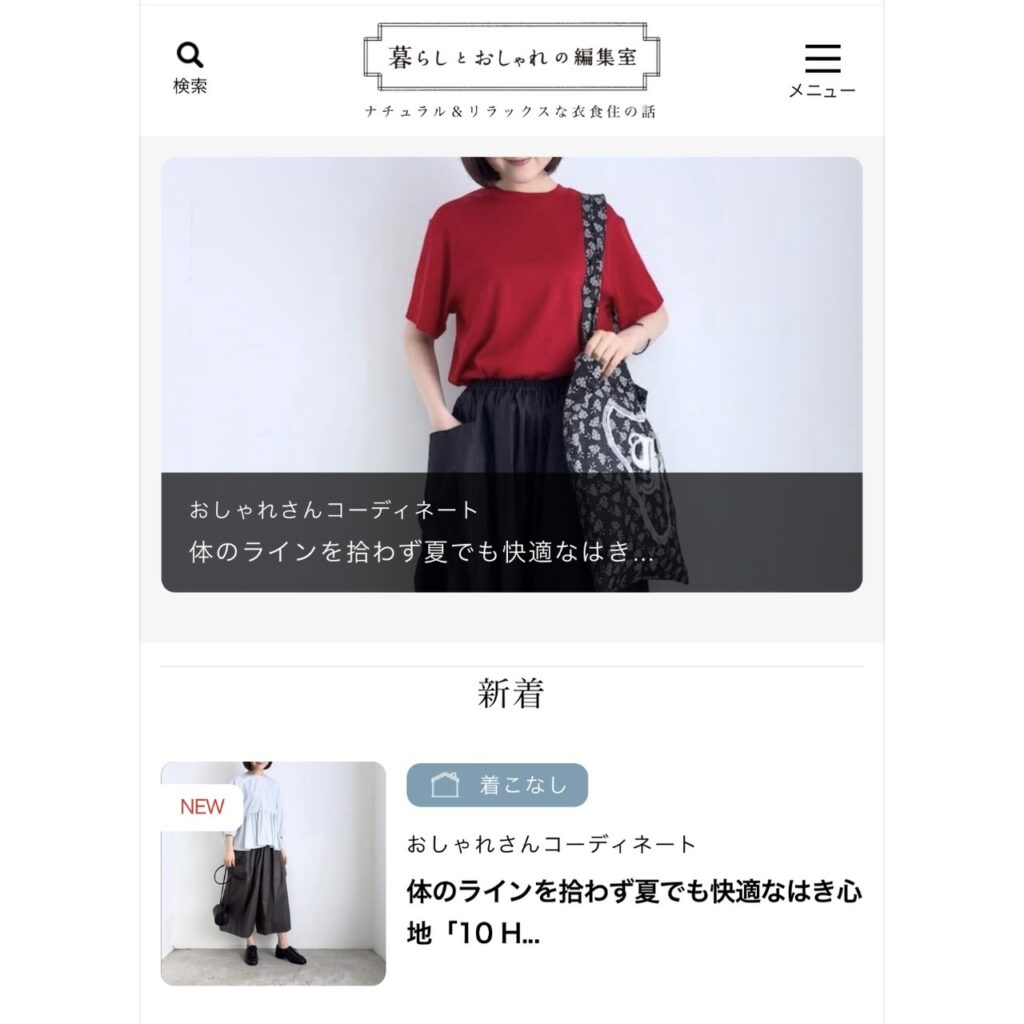1024x1024 pixels.
Task: Read the 体のラインを拾わず article headline link
Action: 633,912
